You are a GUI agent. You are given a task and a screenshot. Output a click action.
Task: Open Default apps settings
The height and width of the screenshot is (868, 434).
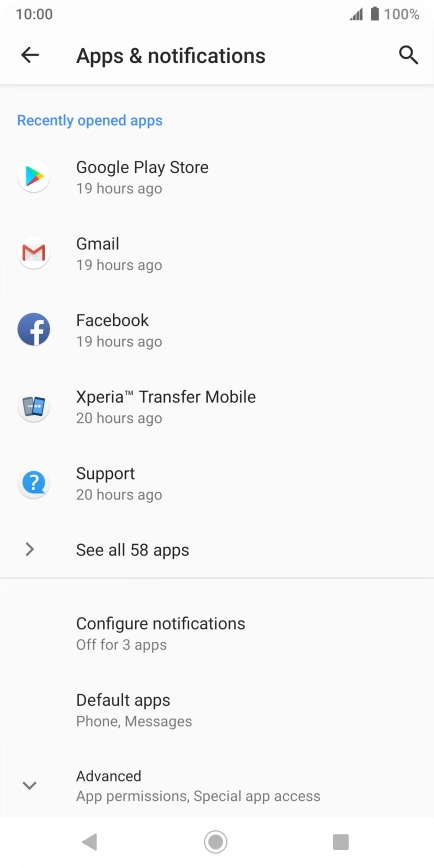[x=217, y=709]
